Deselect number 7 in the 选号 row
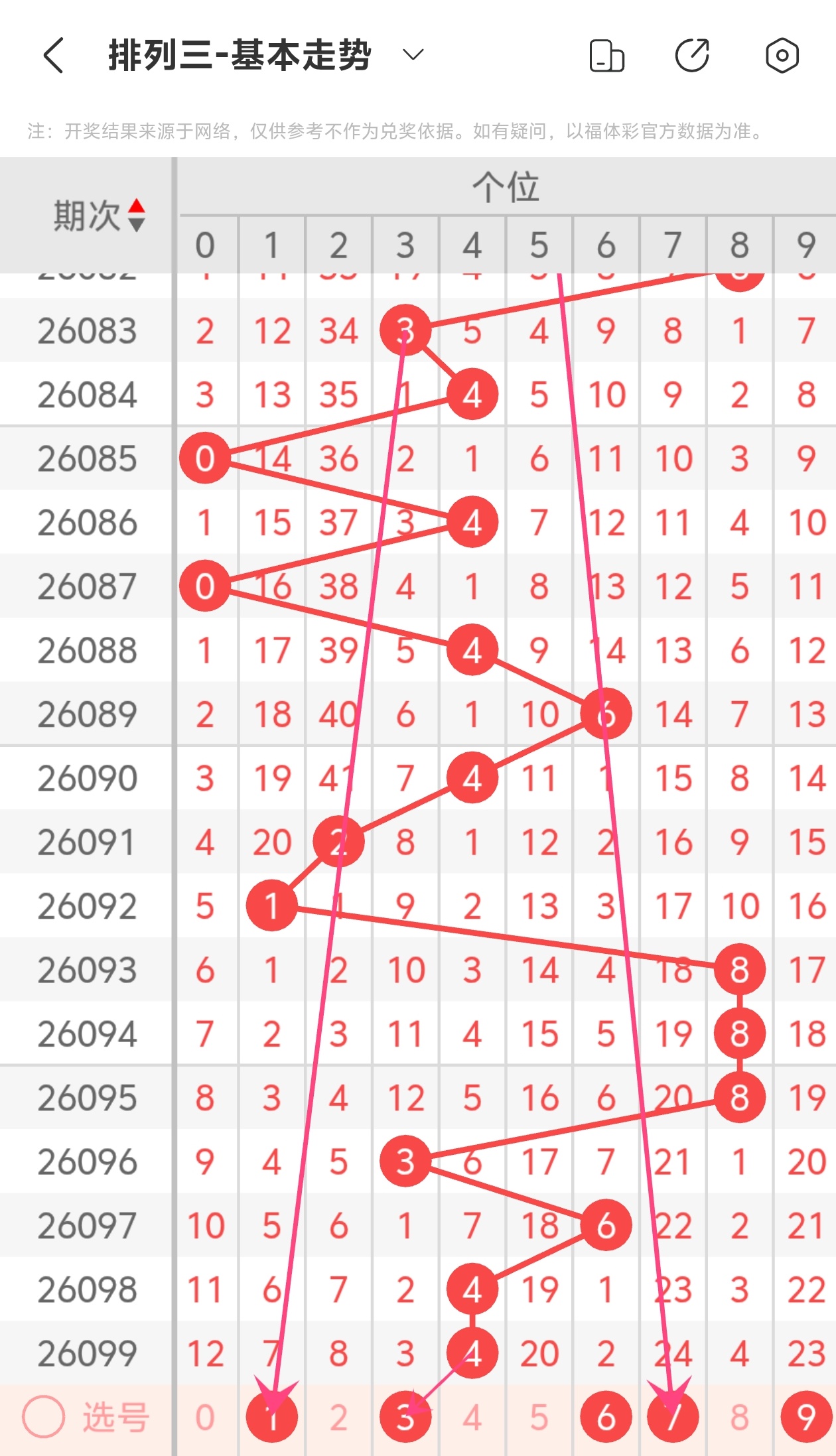 (673, 1418)
